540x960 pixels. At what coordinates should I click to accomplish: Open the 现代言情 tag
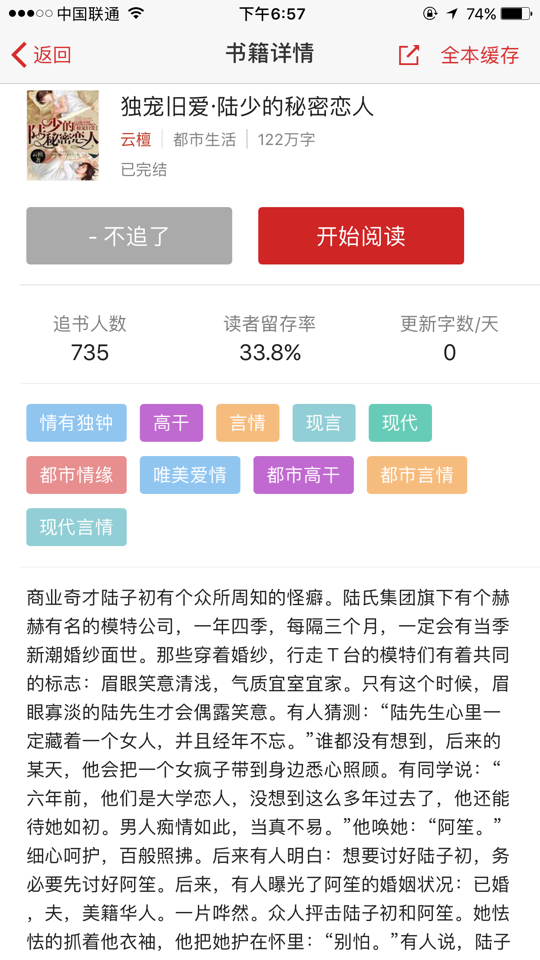click(x=77, y=527)
